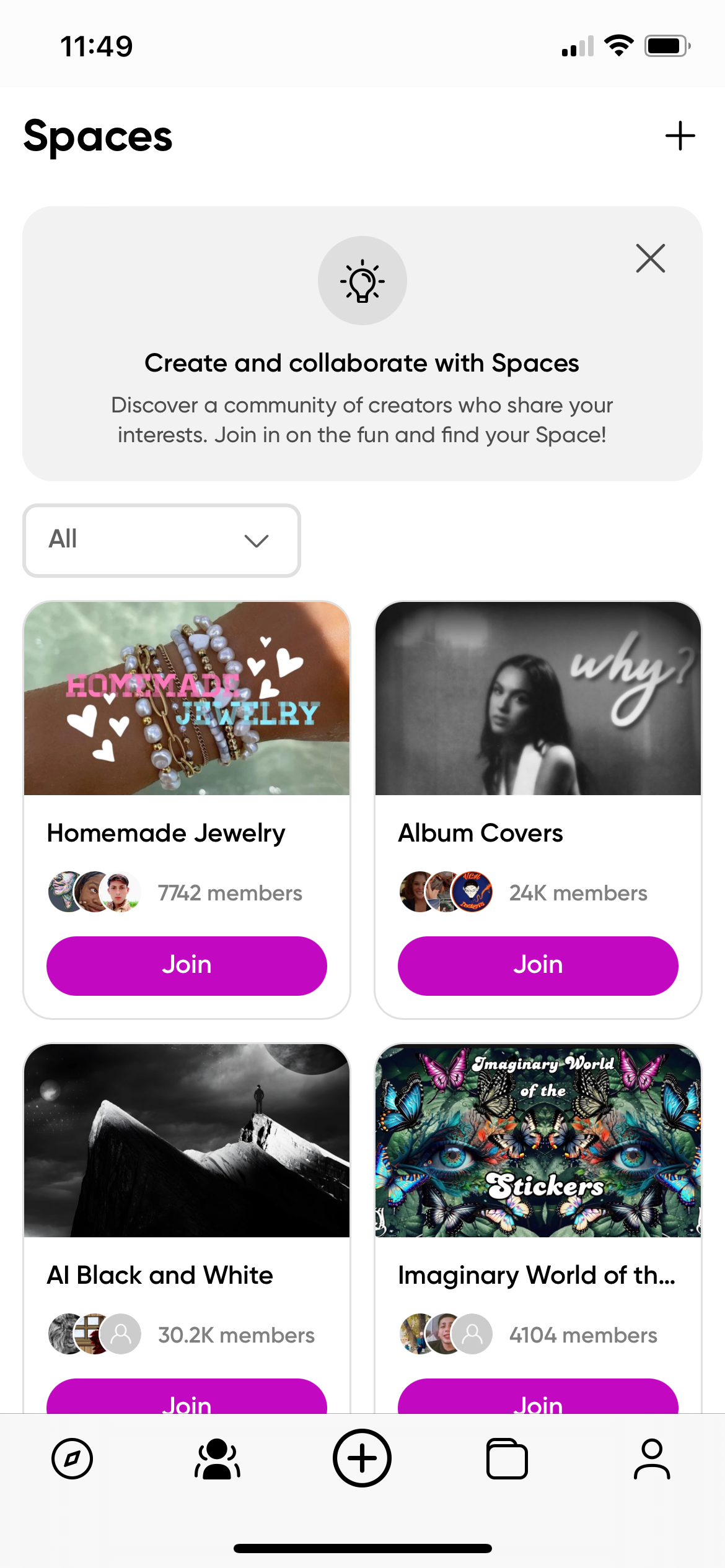Open the Discover compass tab

coord(73,1458)
